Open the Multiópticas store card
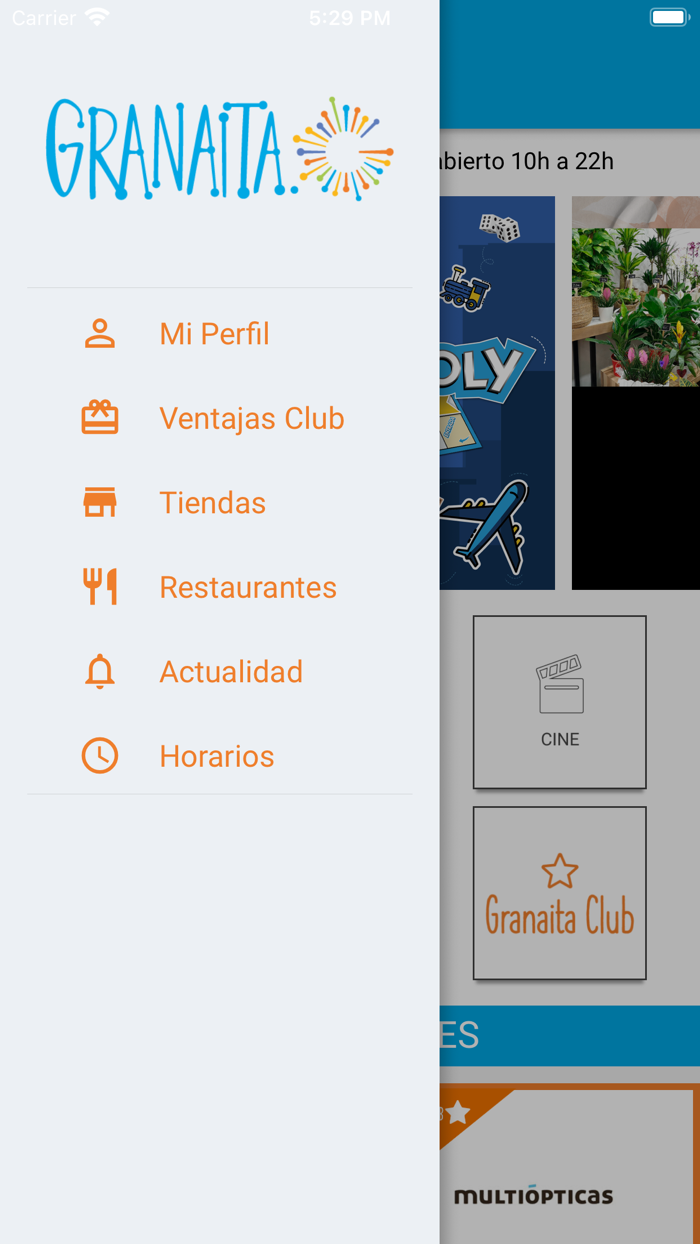 [x=566, y=1170]
